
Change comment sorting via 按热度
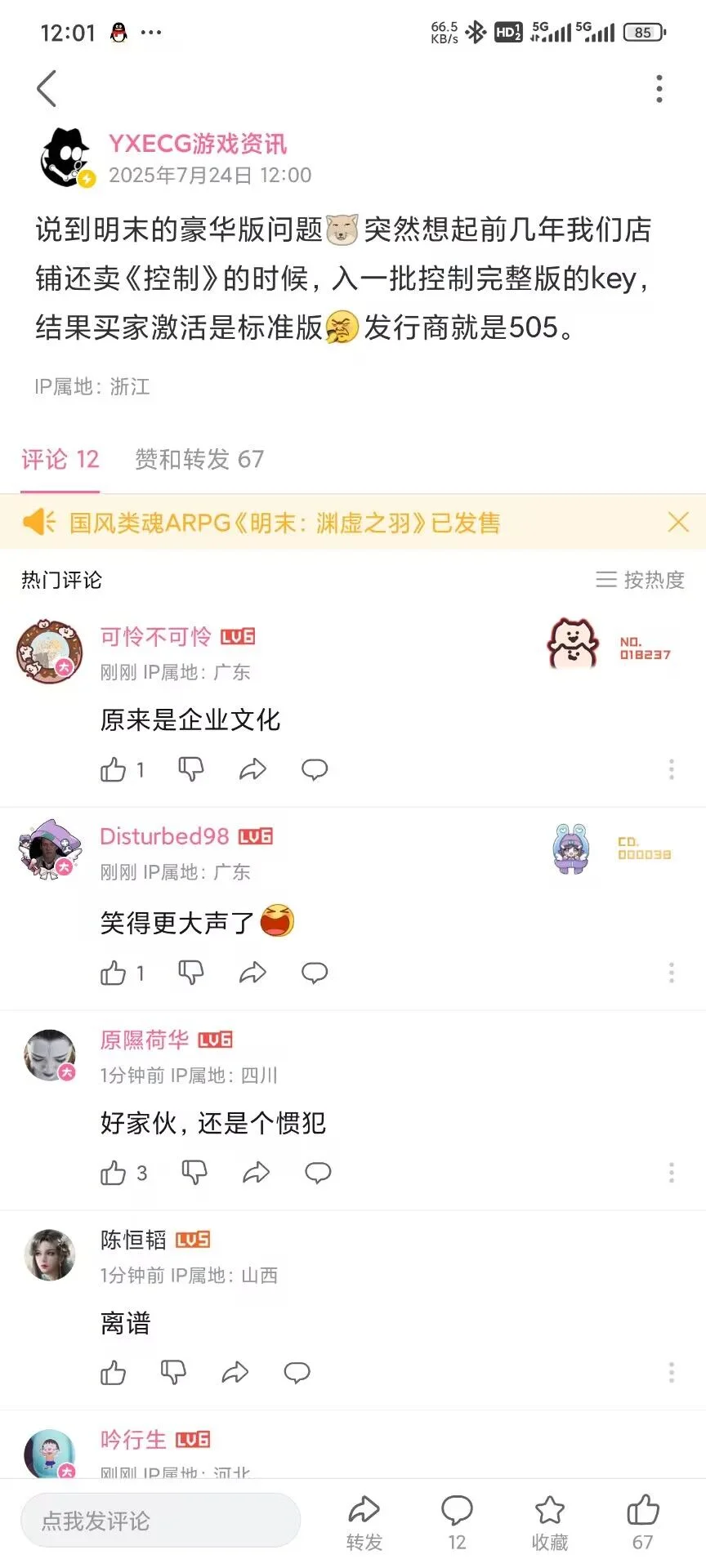[x=640, y=580]
